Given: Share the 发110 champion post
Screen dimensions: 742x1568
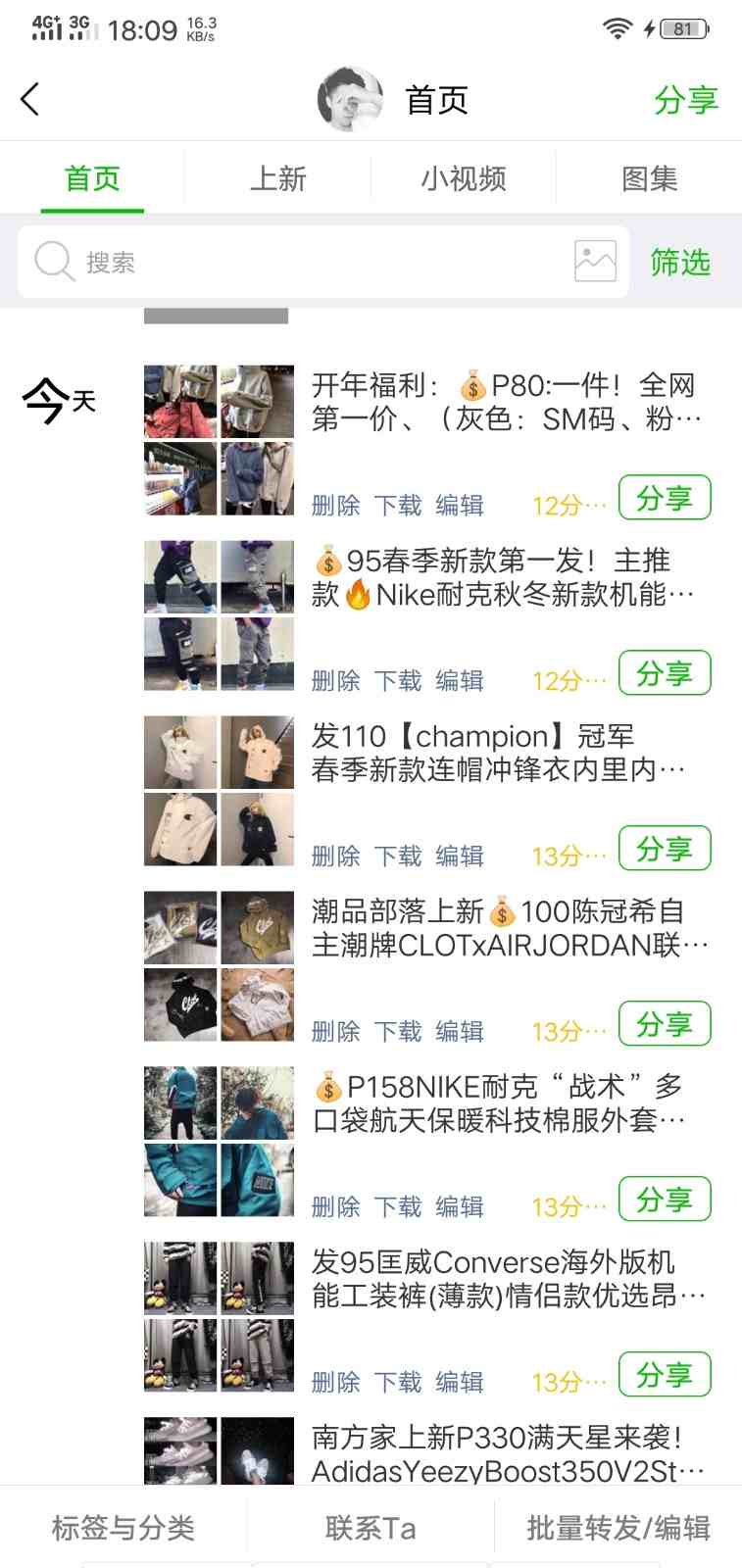Looking at the screenshot, I should tap(665, 849).
